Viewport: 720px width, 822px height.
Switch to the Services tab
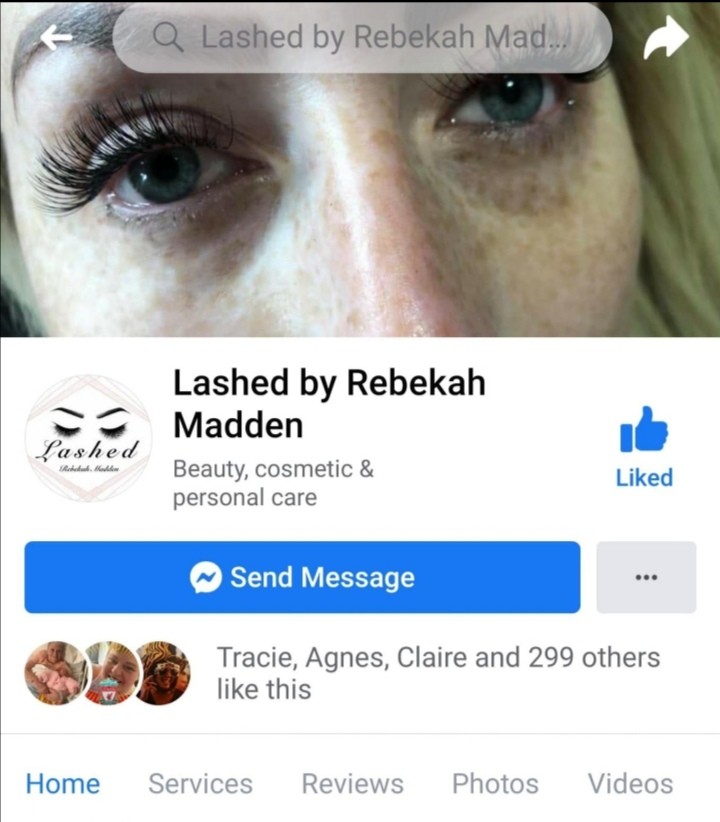200,784
